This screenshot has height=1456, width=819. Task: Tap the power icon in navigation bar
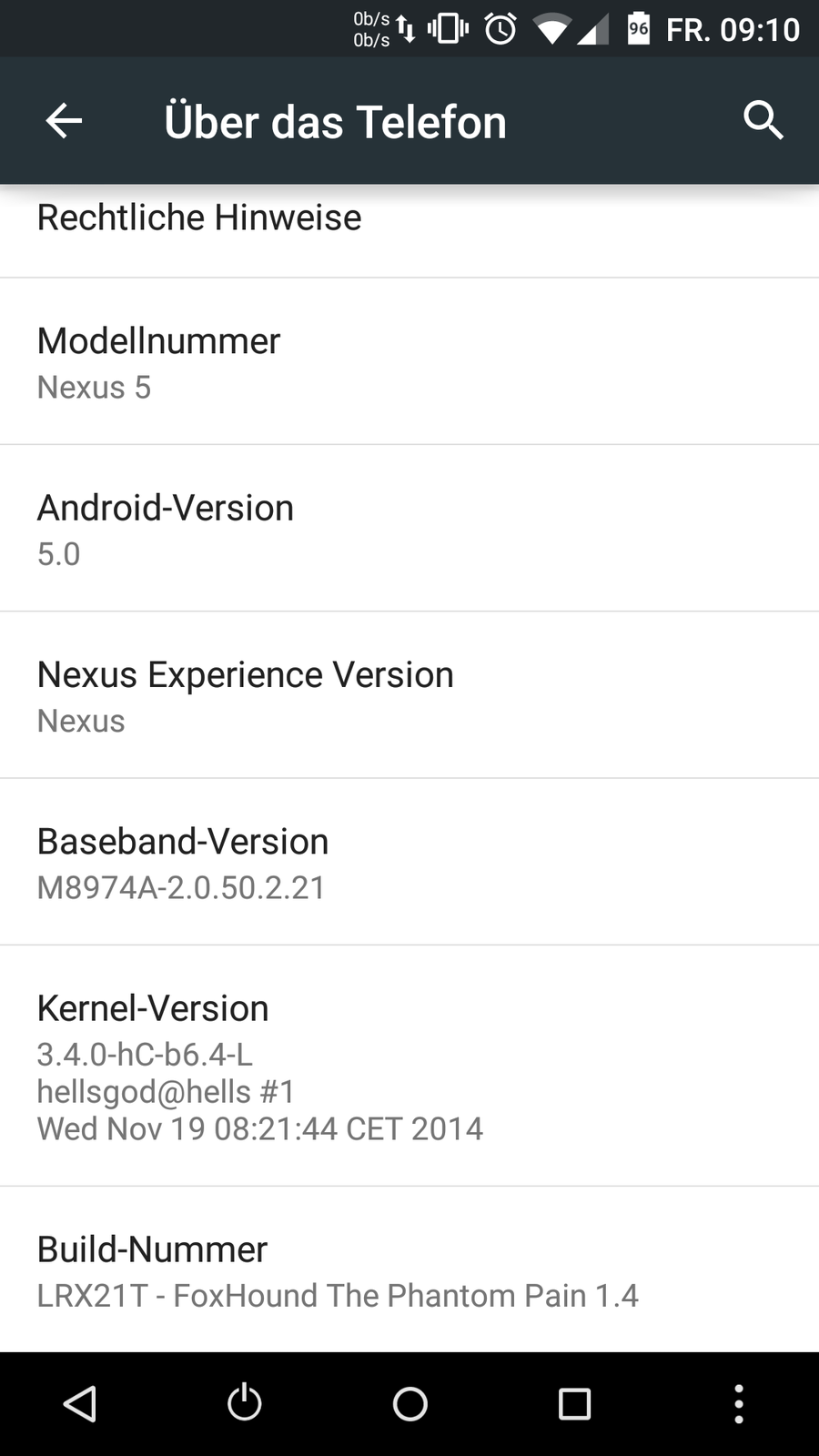click(245, 1404)
